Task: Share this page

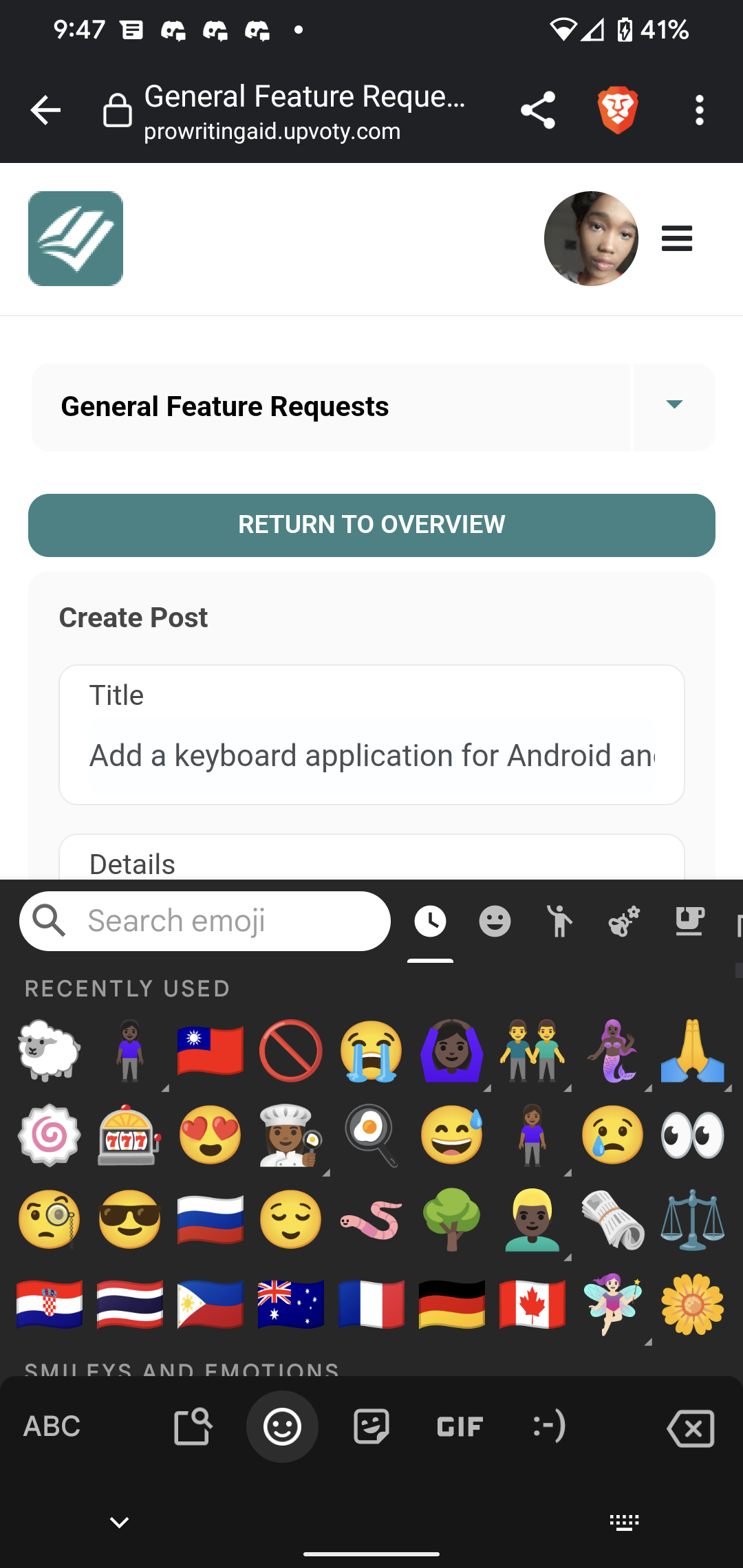Action: coord(538,110)
